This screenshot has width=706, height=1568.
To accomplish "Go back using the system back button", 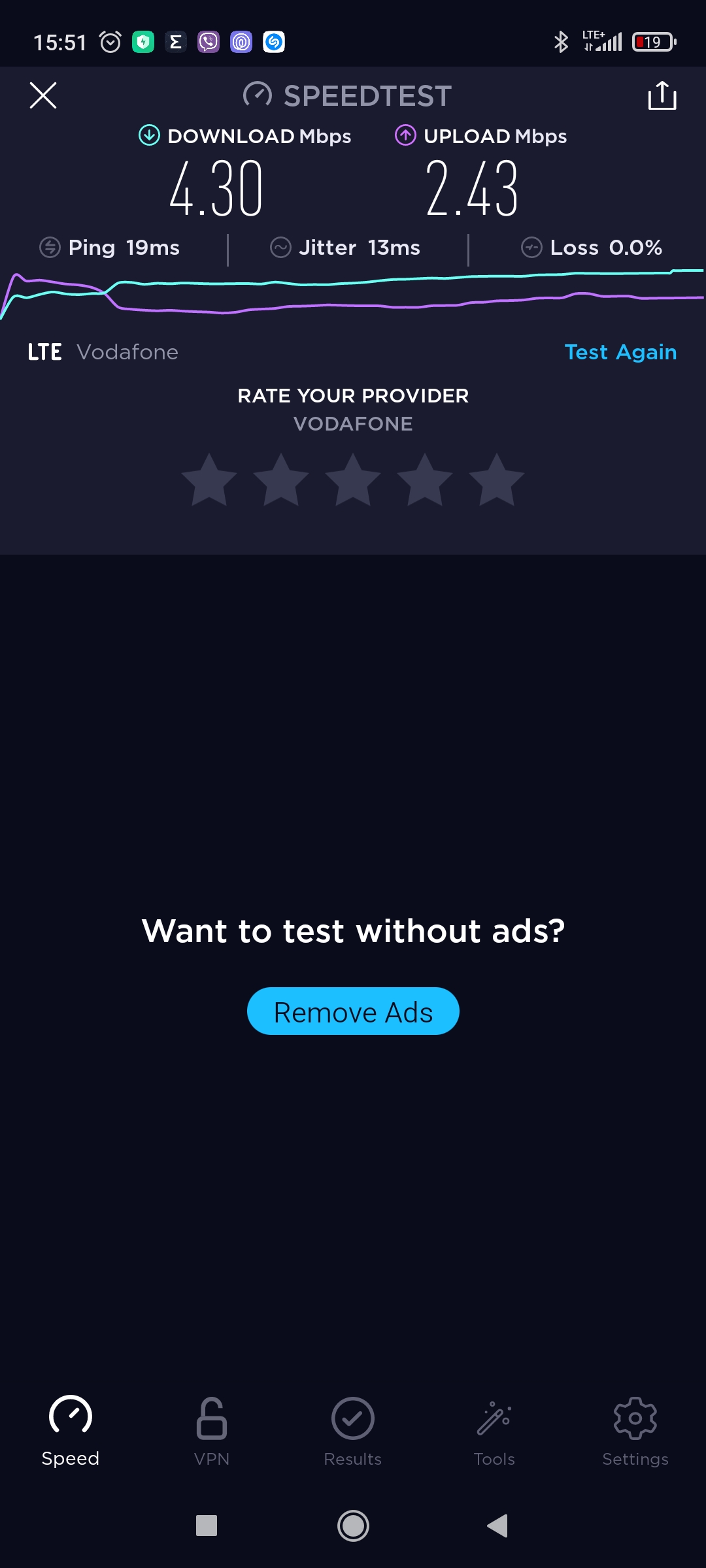I will click(x=497, y=1526).
